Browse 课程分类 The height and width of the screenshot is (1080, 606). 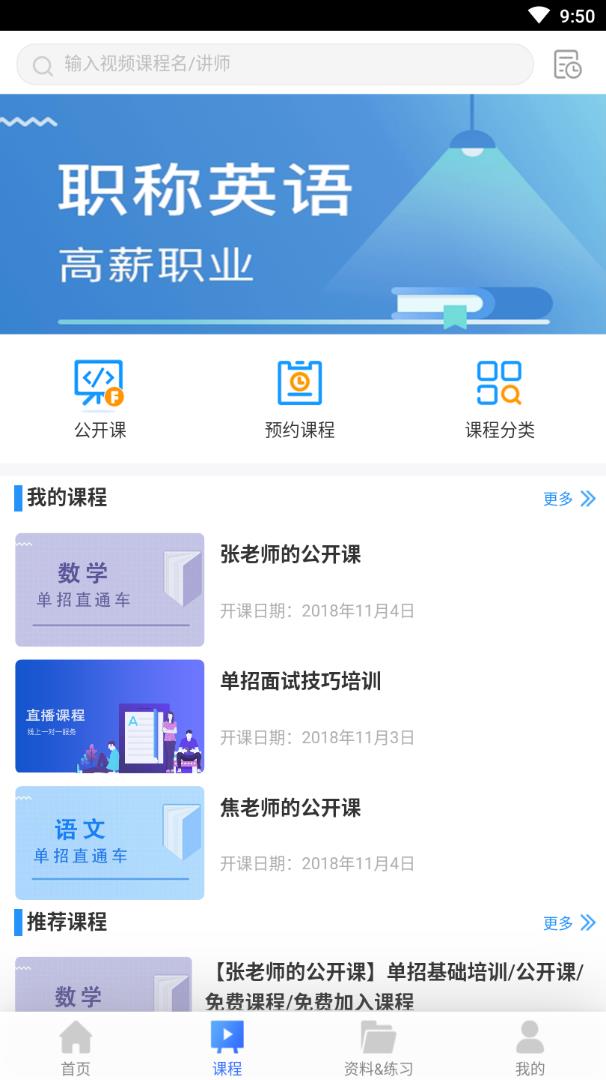[499, 399]
